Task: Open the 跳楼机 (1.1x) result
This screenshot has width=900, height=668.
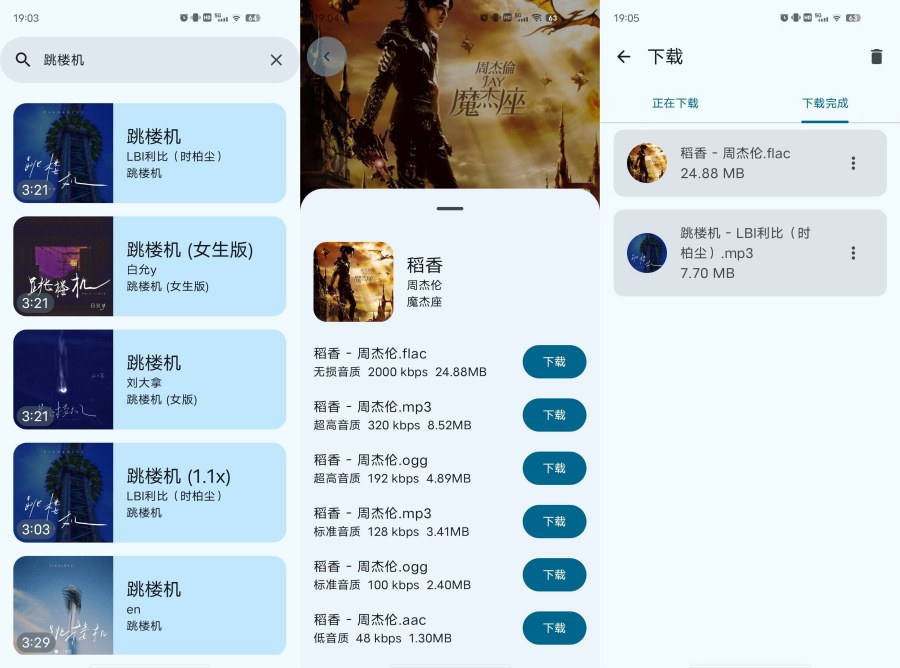Action: [x=150, y=492]
